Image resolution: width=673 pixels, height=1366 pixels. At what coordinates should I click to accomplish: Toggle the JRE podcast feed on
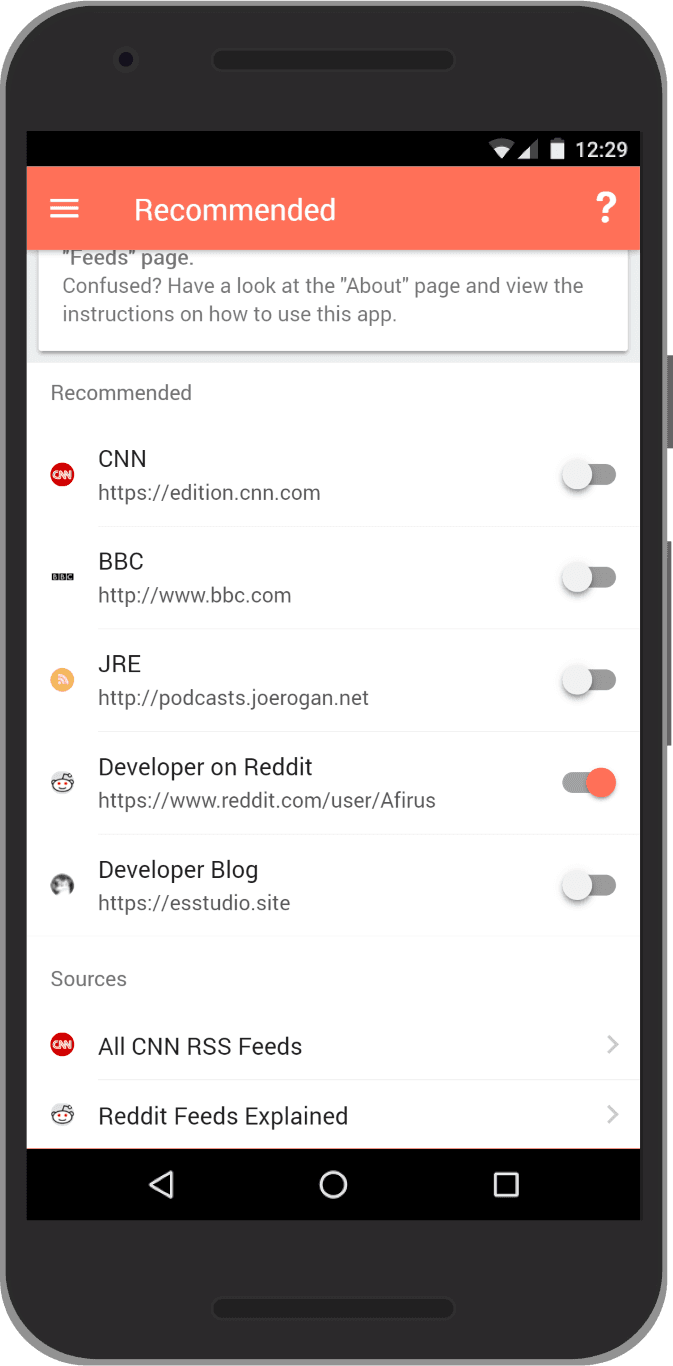pos(588,680)
